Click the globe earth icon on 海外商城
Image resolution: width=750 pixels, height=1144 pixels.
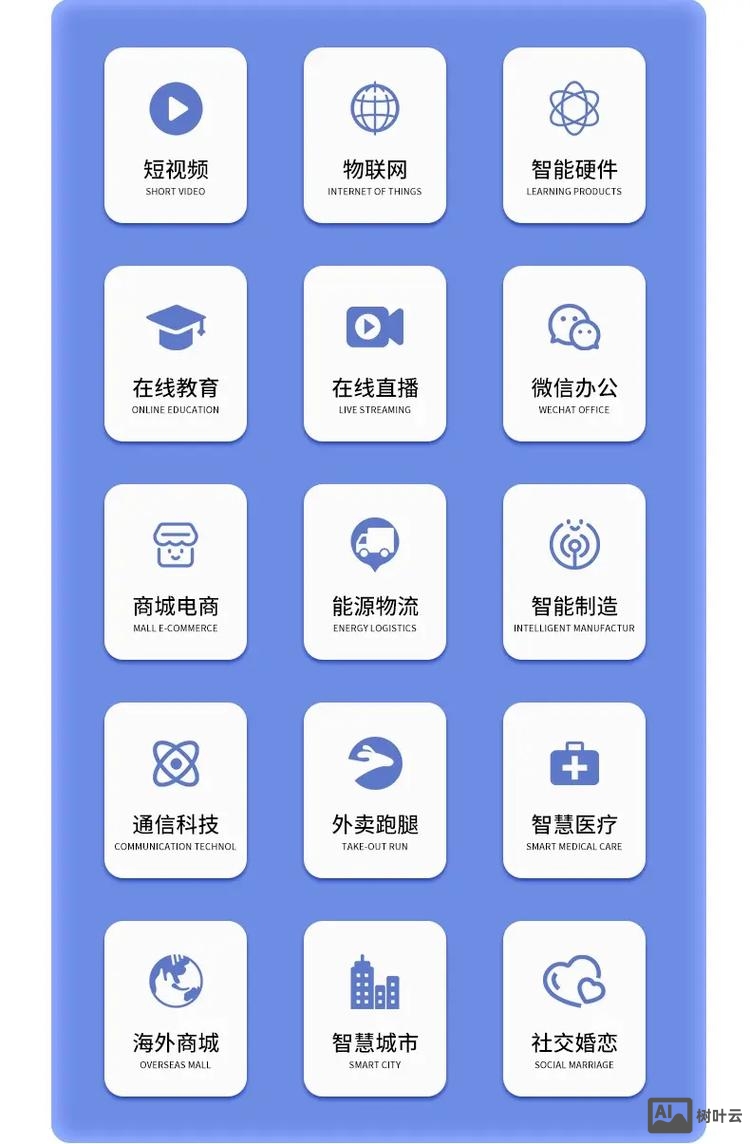tap(176, 981)
